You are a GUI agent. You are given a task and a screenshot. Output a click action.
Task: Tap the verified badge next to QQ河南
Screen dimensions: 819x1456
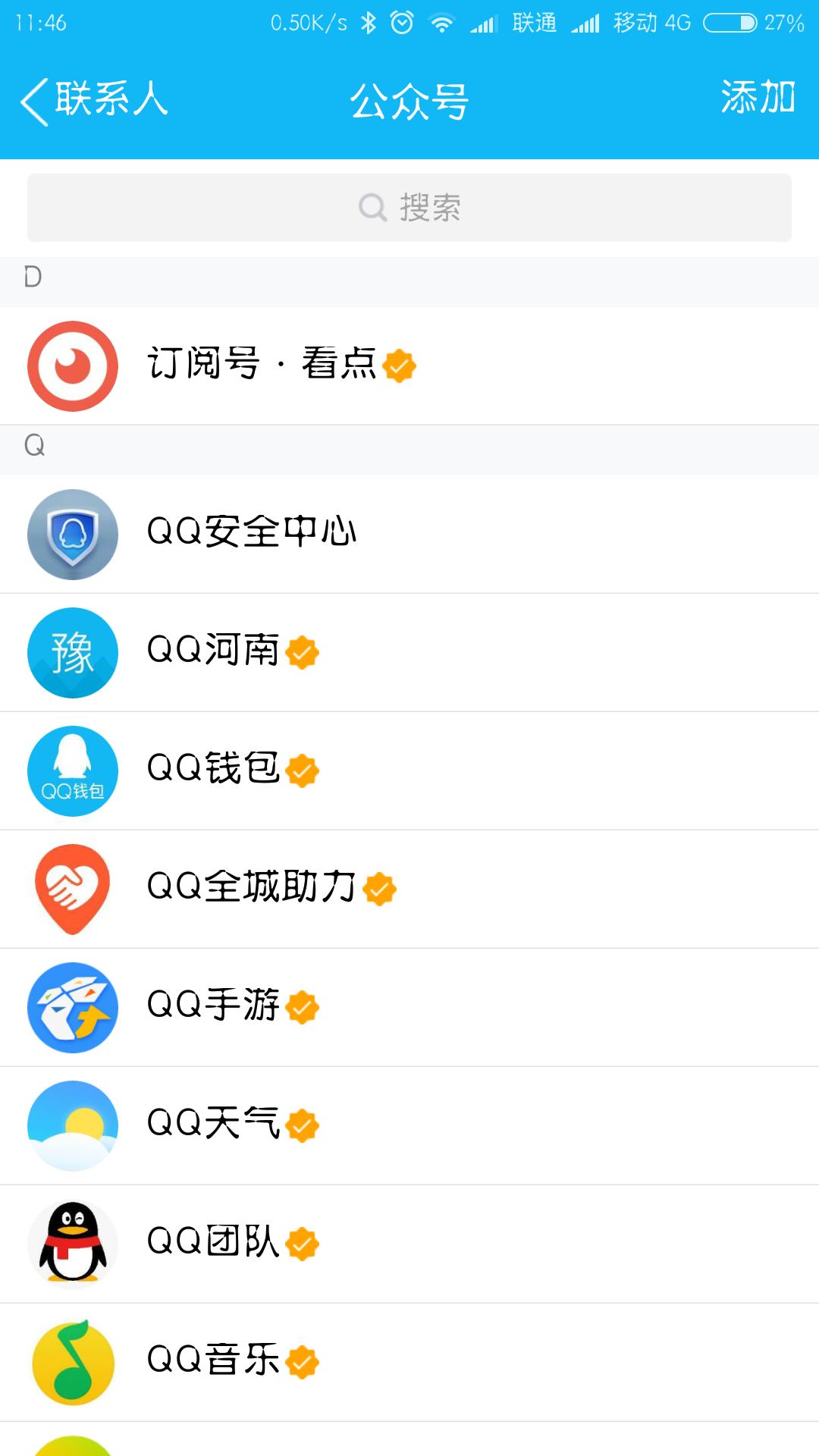coord(302,652)
